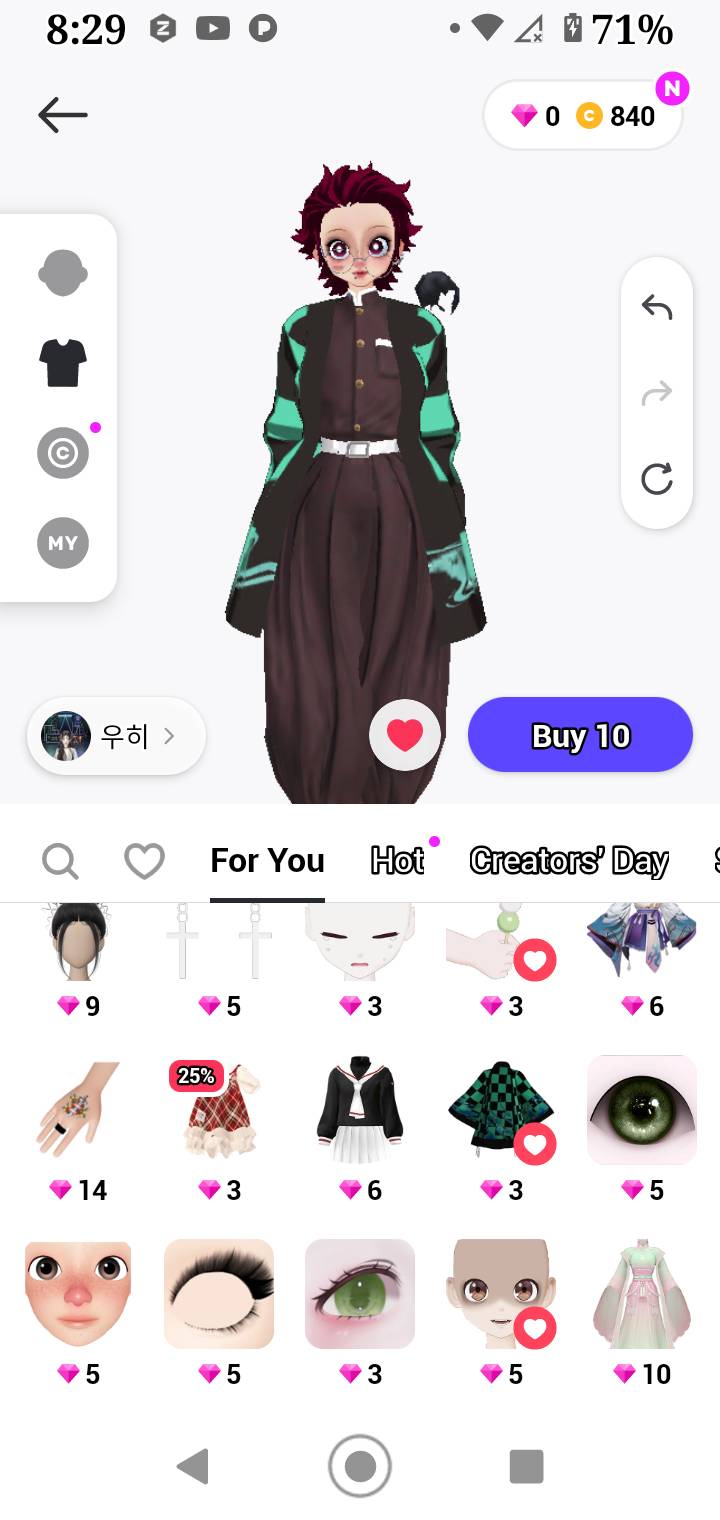Undo the last outfit change
This screenshot has width=720, height=1520.
(x=657, y=307)
